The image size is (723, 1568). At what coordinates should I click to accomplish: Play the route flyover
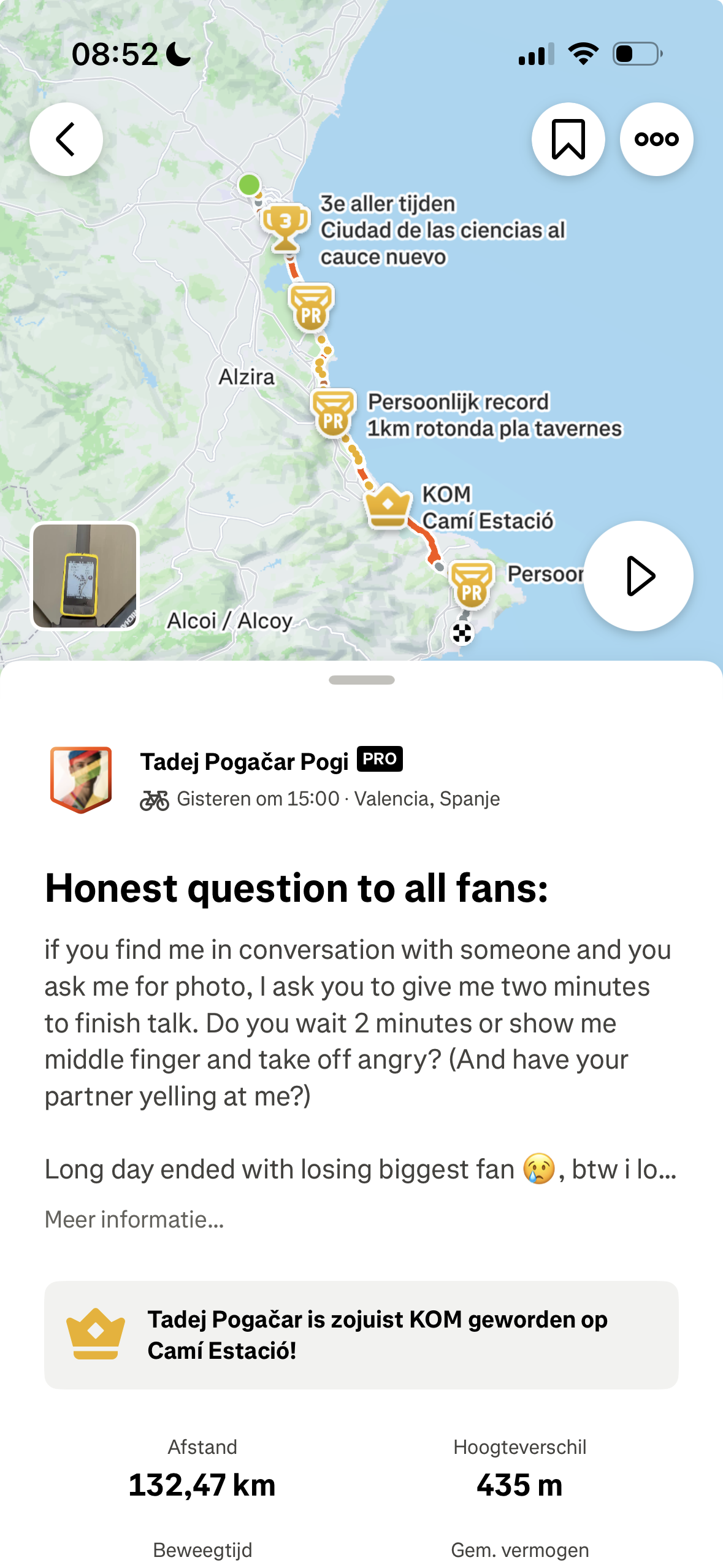pyautogui.click(x=638, y=575)
